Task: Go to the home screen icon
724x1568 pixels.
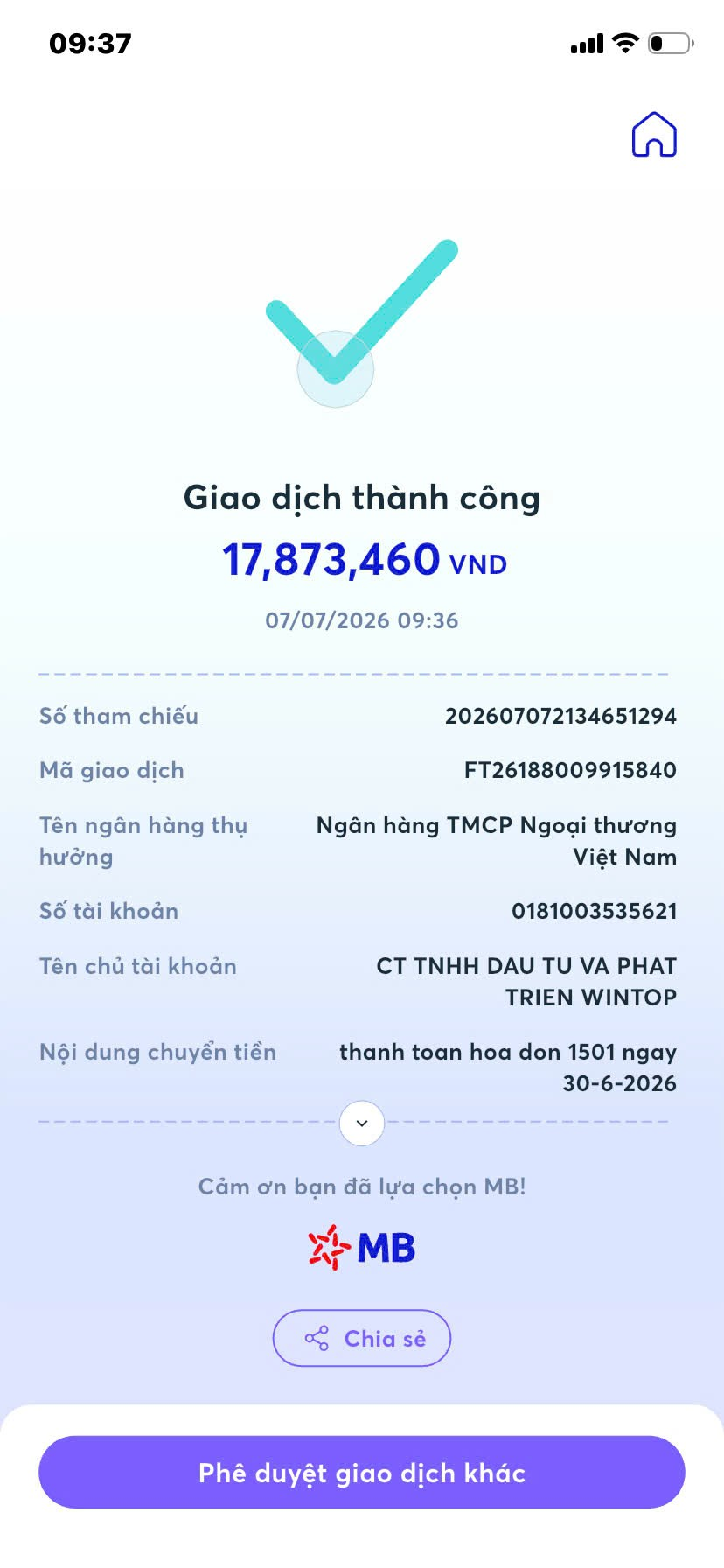Action: (x=654, y=135)
